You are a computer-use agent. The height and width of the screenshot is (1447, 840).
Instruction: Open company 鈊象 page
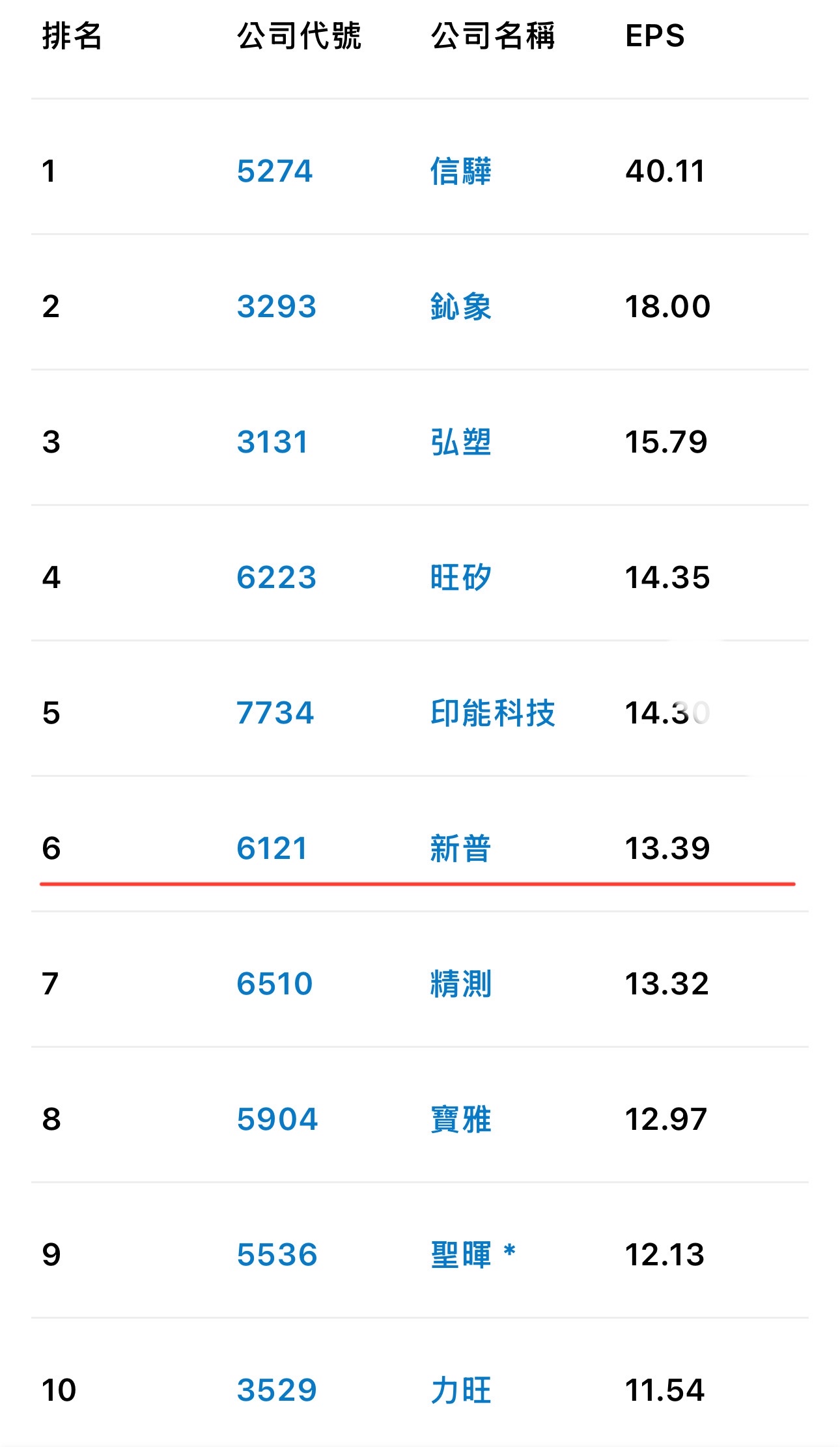click(460, 307)
